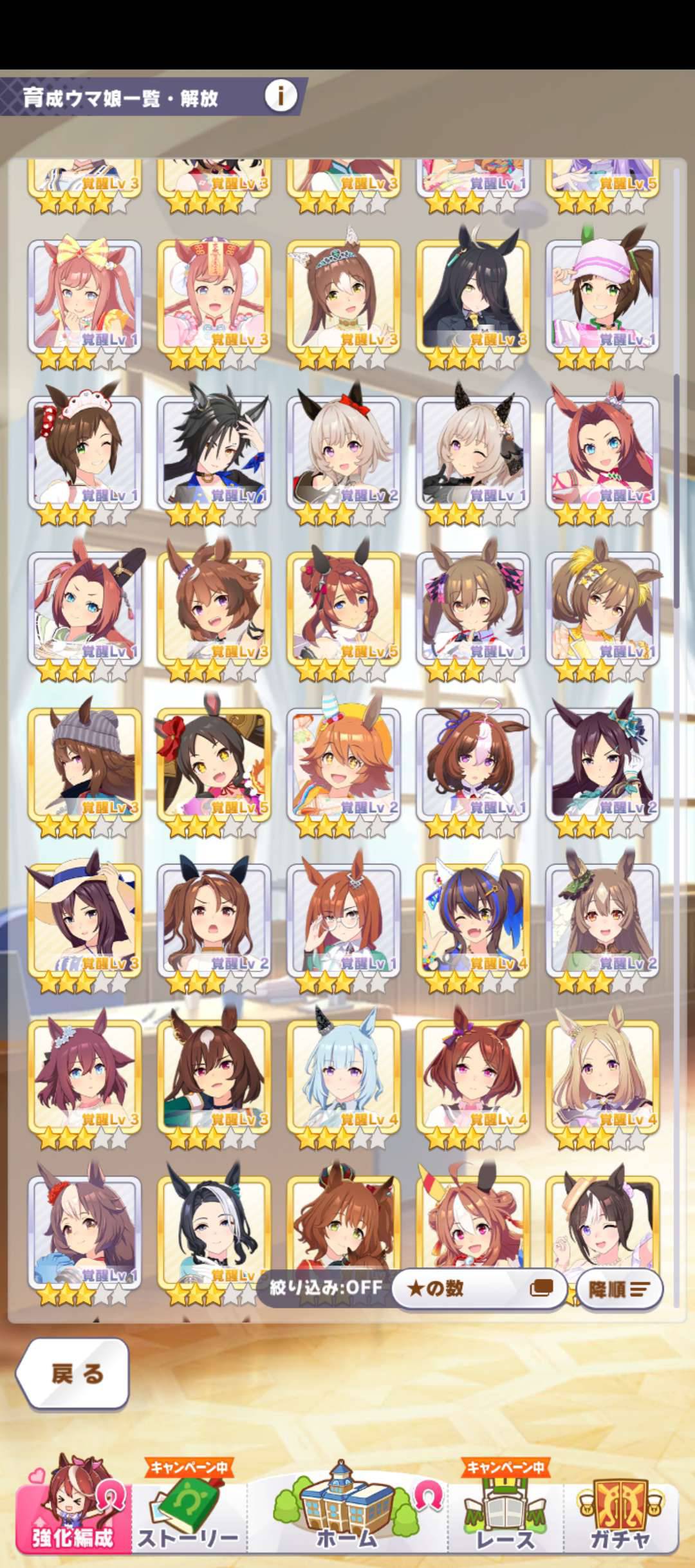Select the girl in the white sun hat
695x1568 pixels.
84,920
